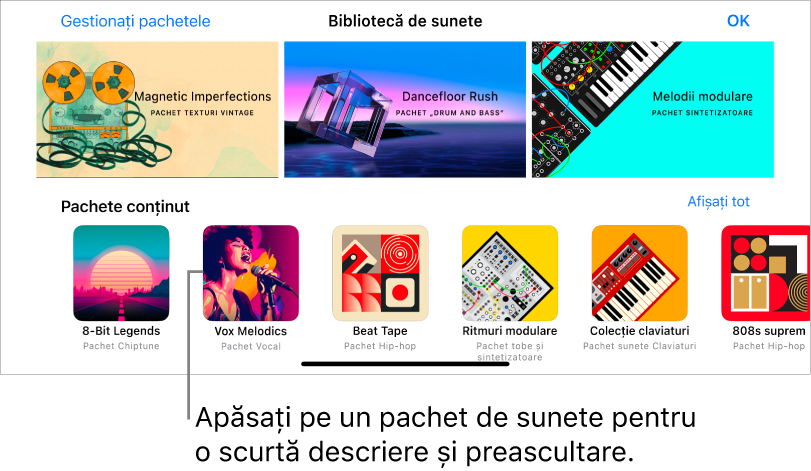The width and height of the screenshot is (811, 471).
Task: Open the Dancefloor Rush pack banner
Action: pos(404,109)
